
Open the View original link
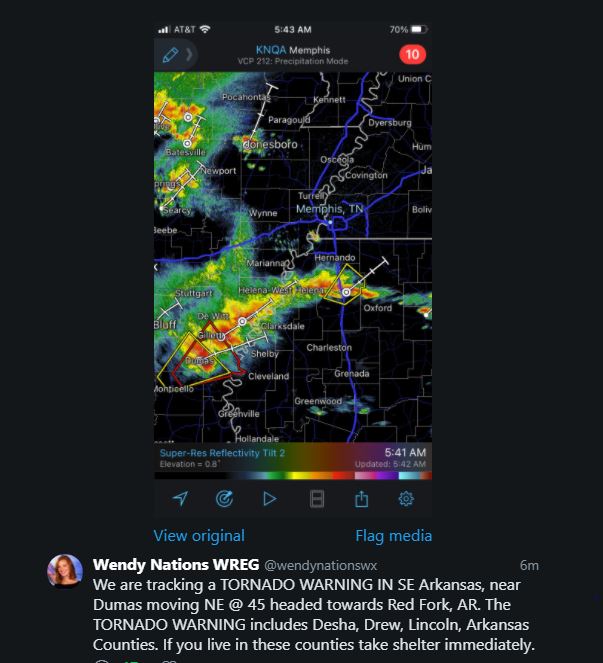coord(199,536)
